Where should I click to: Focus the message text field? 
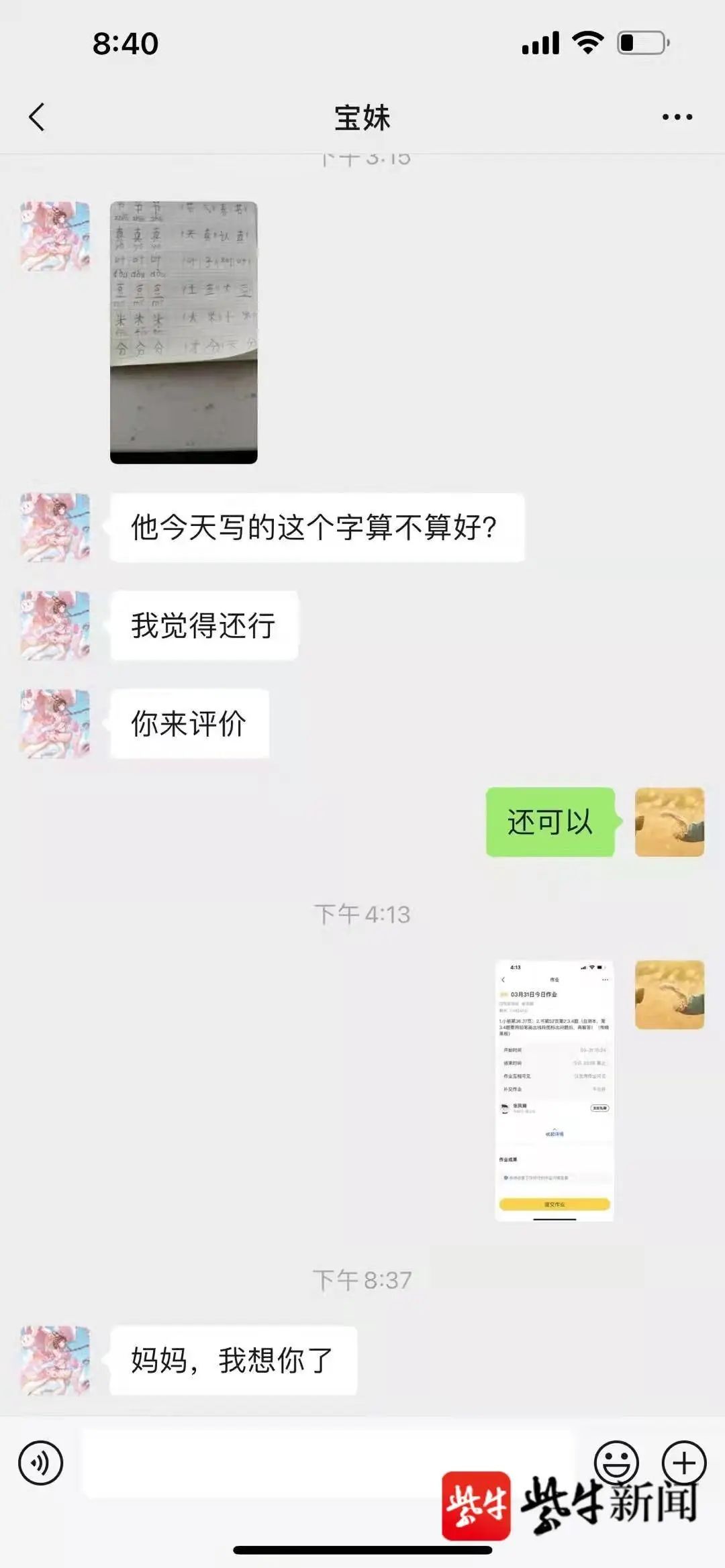(x=329, y=1463)
